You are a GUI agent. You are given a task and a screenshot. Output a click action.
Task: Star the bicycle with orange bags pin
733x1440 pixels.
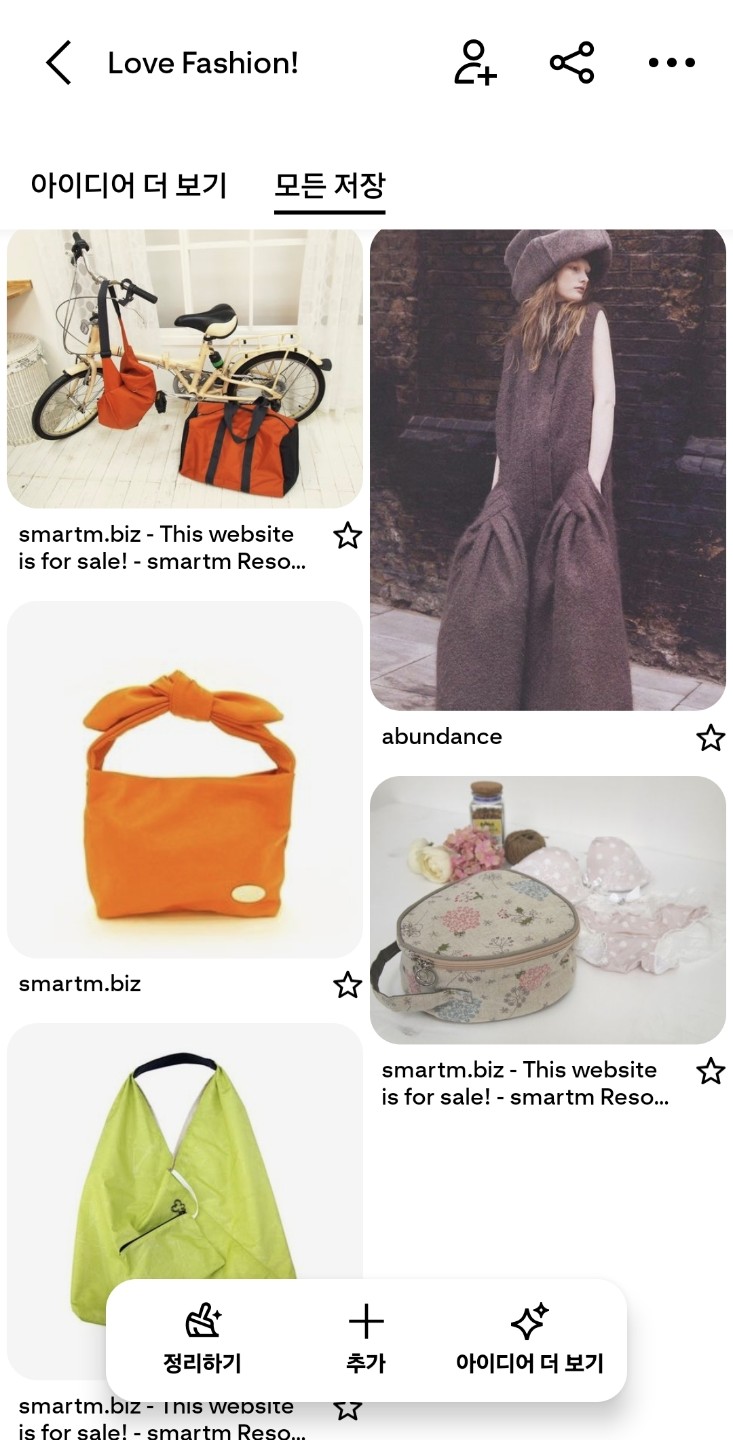pos(347,536)
